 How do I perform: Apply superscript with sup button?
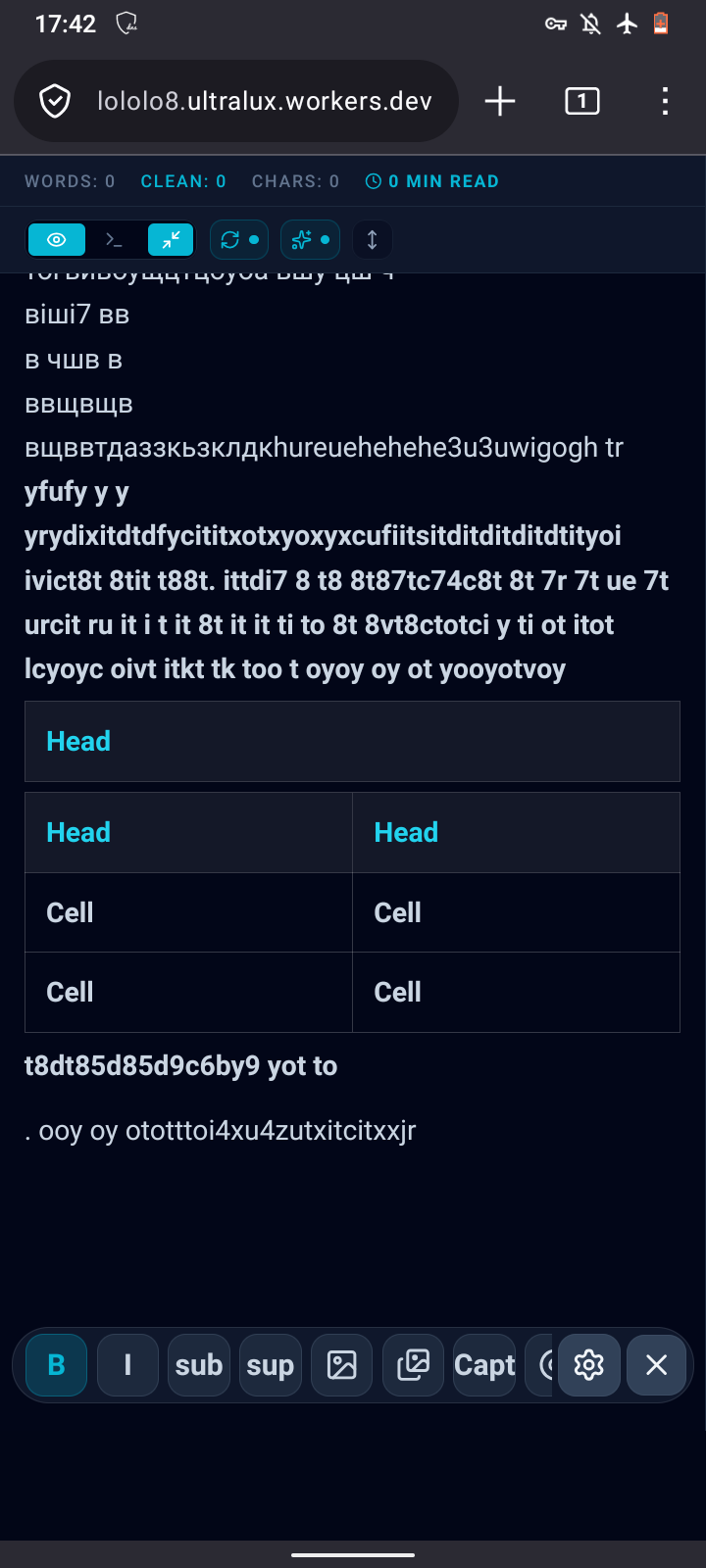[x=271, y=1365]
